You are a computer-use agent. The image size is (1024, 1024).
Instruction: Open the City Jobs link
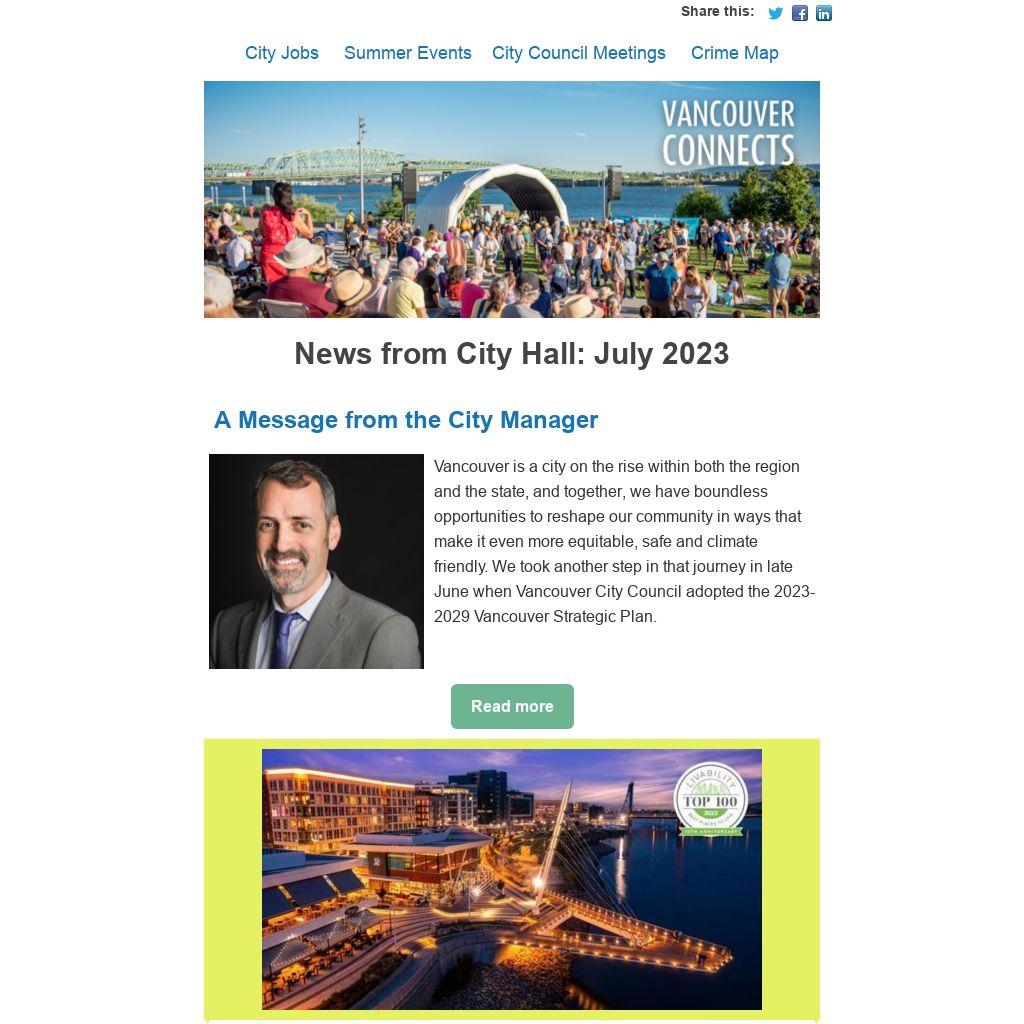282,53
